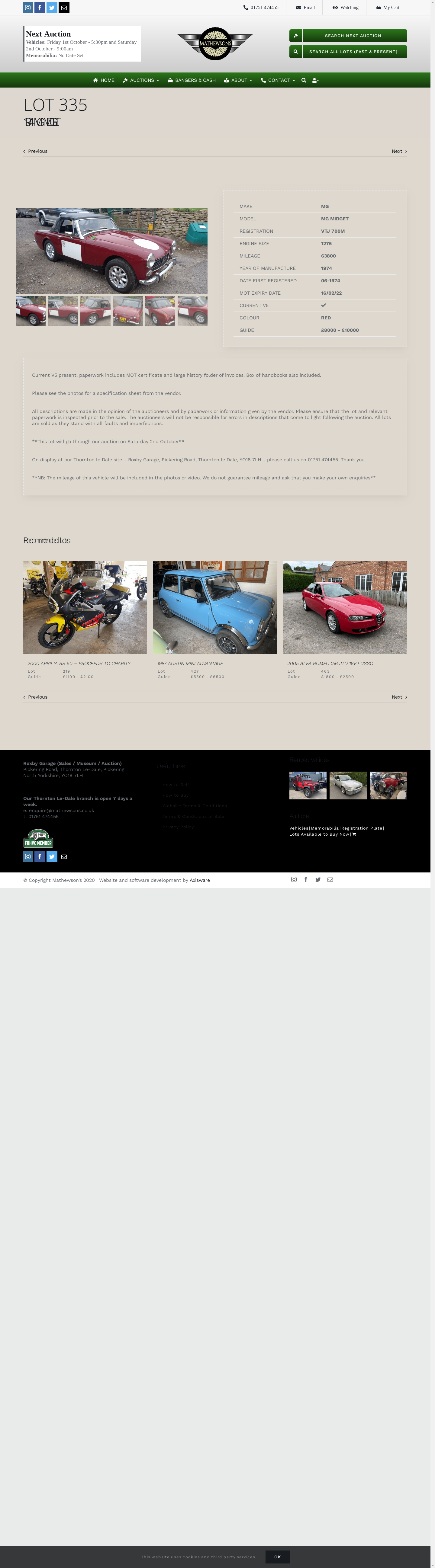Open search icon in green nav bar

(x=304, y=80)
